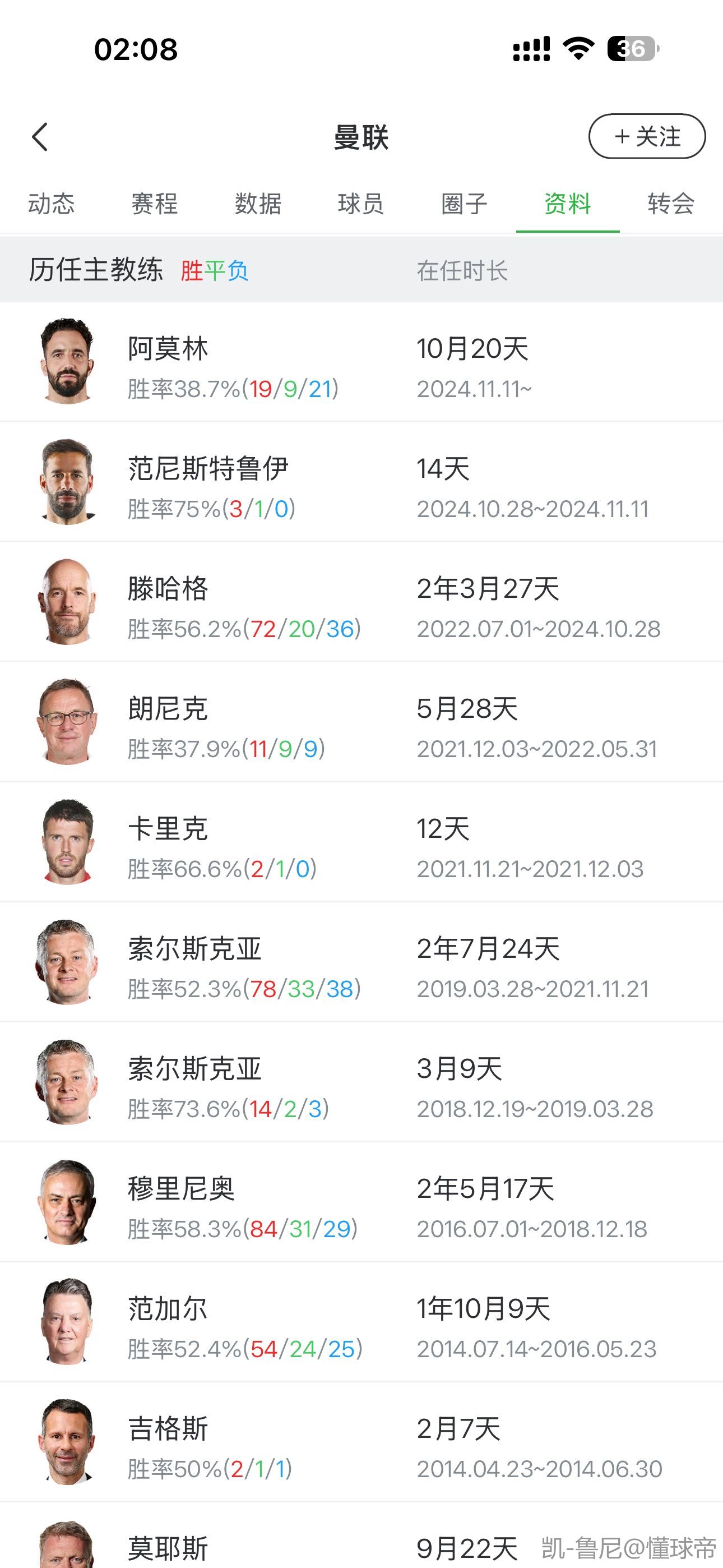
Task: Open coach 穆里尼奥's row
Action: pyautogui.click(x=361, y=1202)
